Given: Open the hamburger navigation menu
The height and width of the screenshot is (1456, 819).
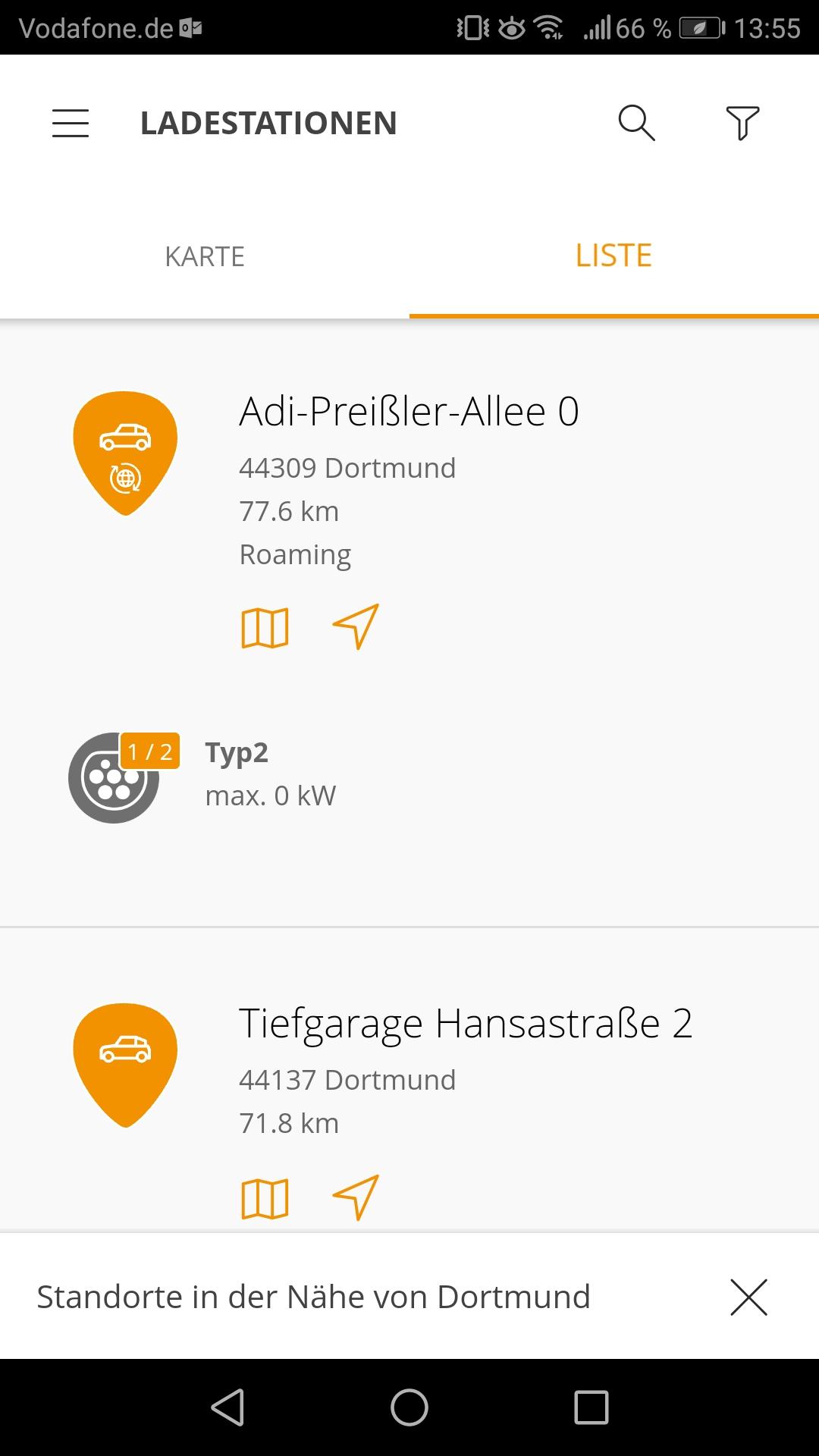Looking at the screenshot, I should pos(71,124).
